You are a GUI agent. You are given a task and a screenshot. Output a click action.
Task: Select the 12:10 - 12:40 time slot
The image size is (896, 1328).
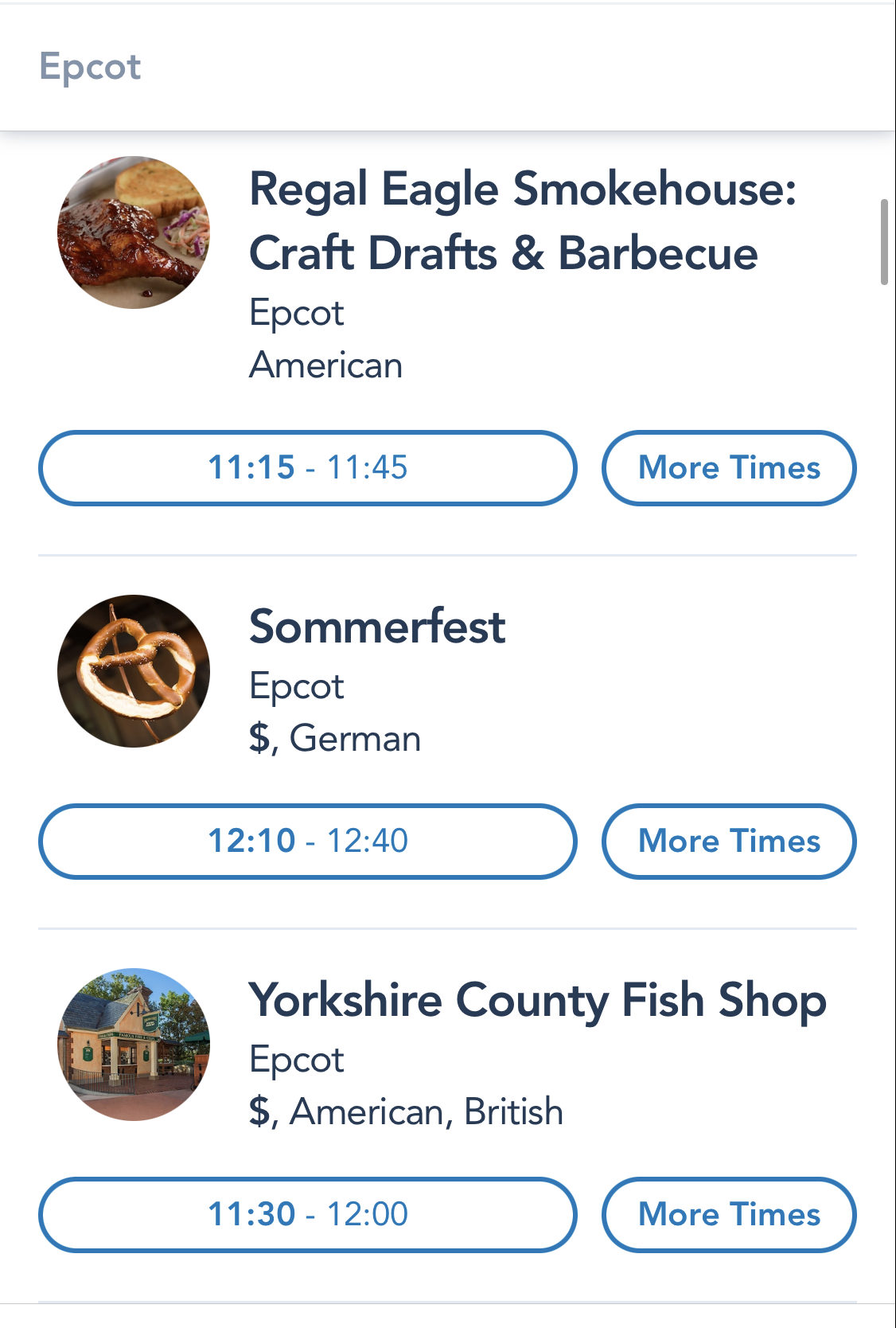pyautogui.click(x=307, y=842)
